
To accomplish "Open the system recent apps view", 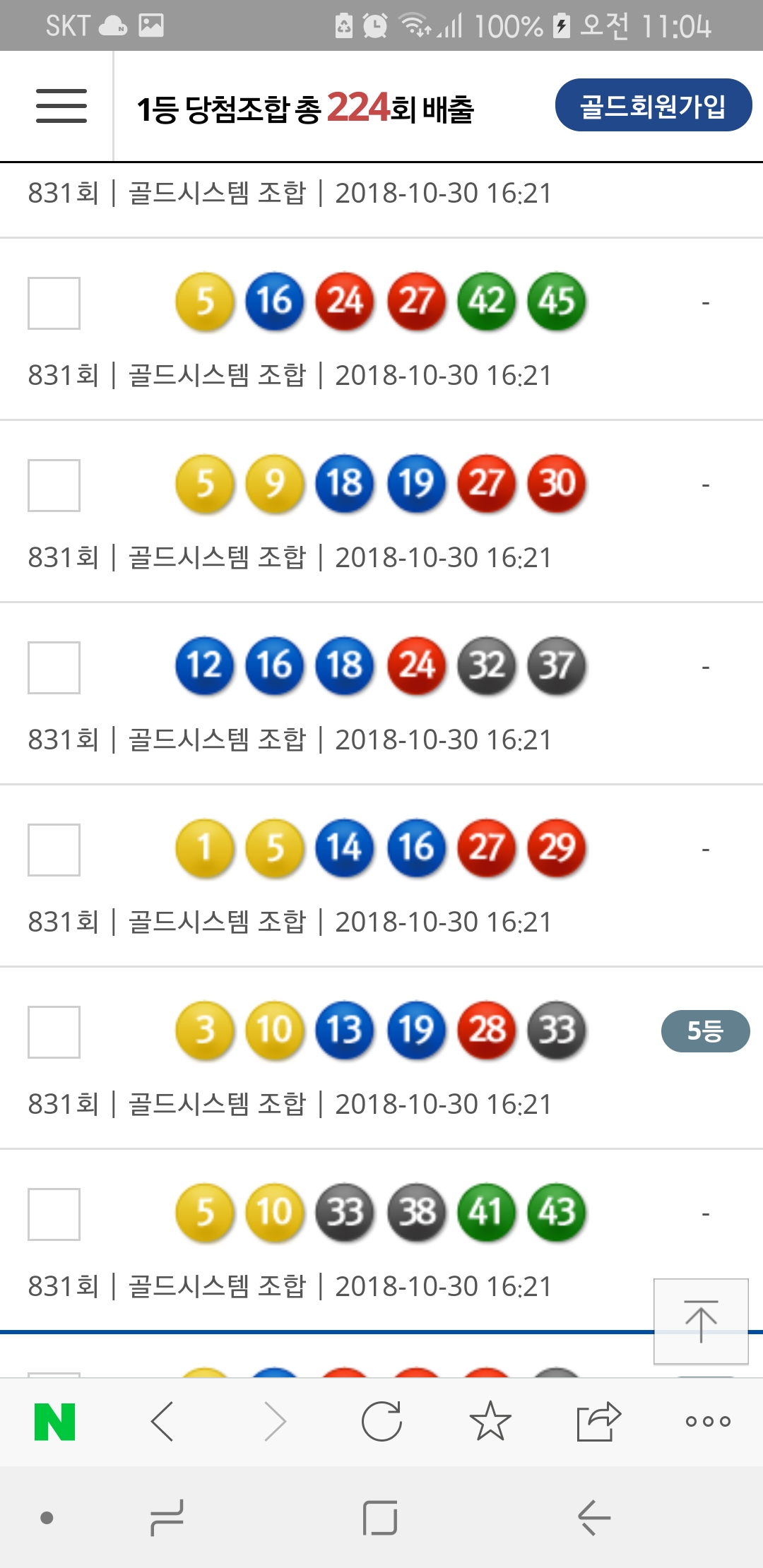I will (167, 1517).
